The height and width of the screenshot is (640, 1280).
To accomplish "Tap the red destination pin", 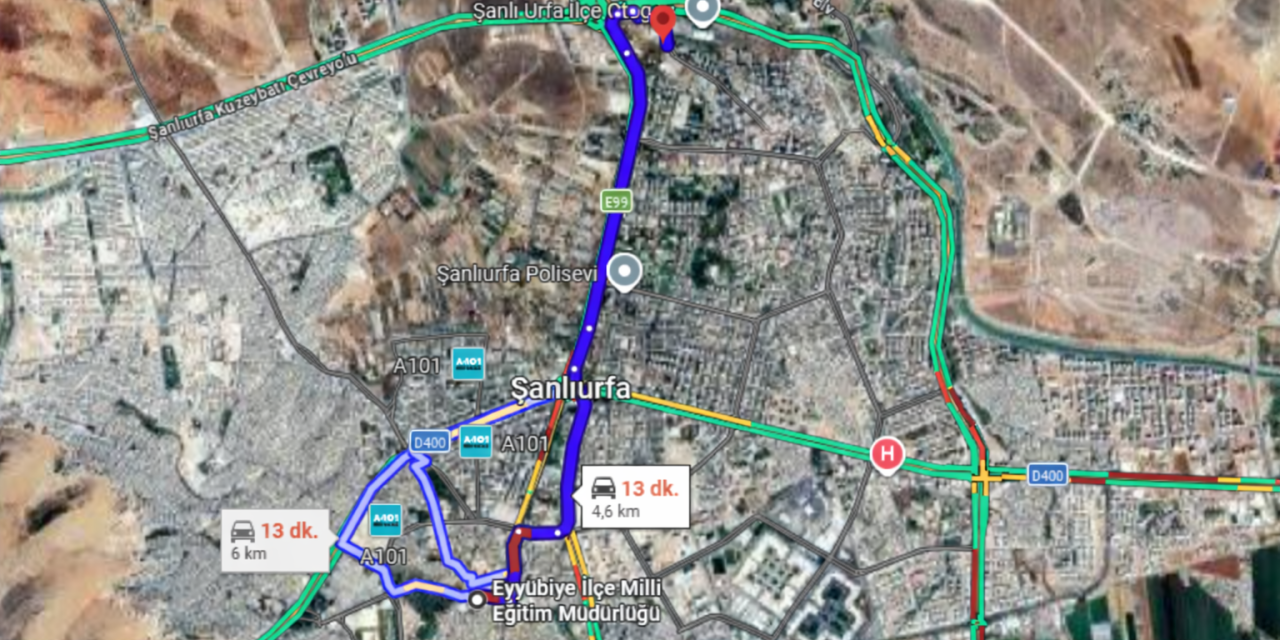I will pos(662,22).
